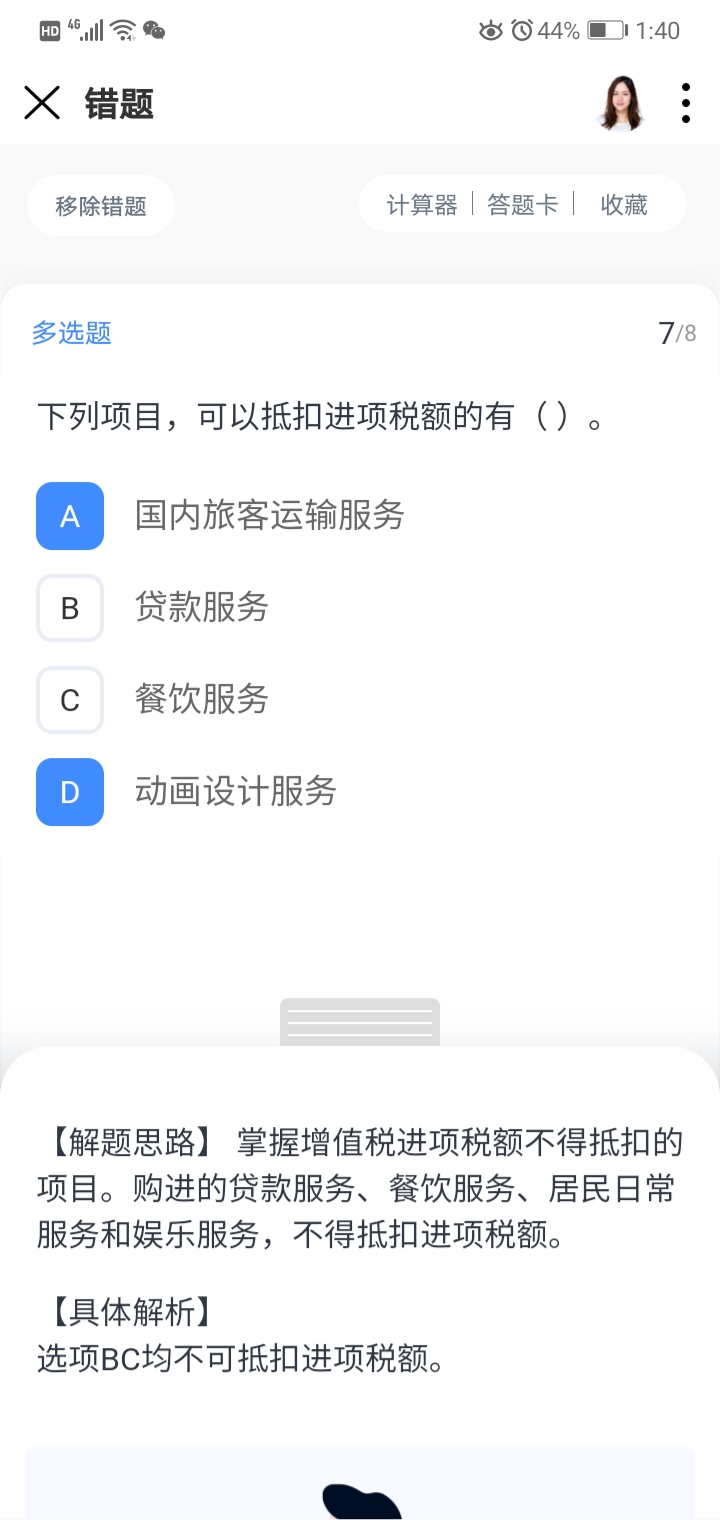Tap 收藏 to bookmark this question
Image resolution: width=720 pixels, height=1520 pixels.
[x=624, y=205]
